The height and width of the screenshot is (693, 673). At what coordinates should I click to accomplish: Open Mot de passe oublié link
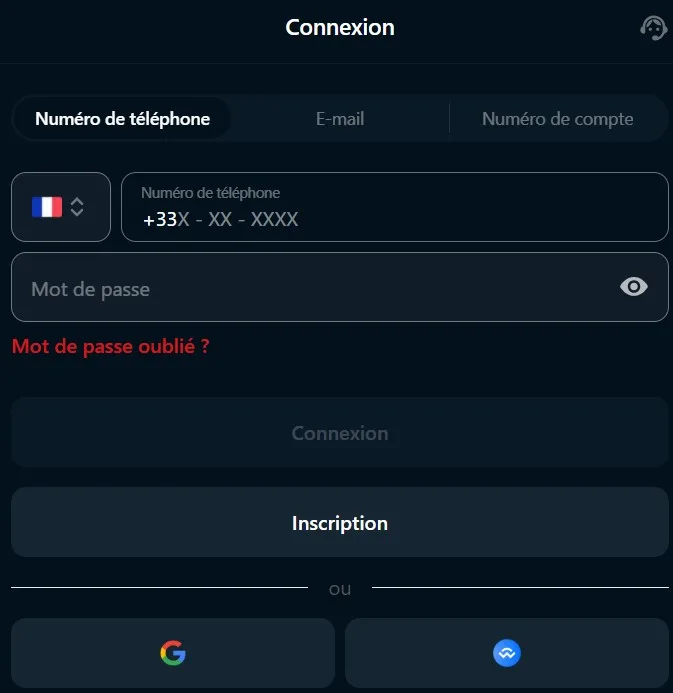point(110,346)
